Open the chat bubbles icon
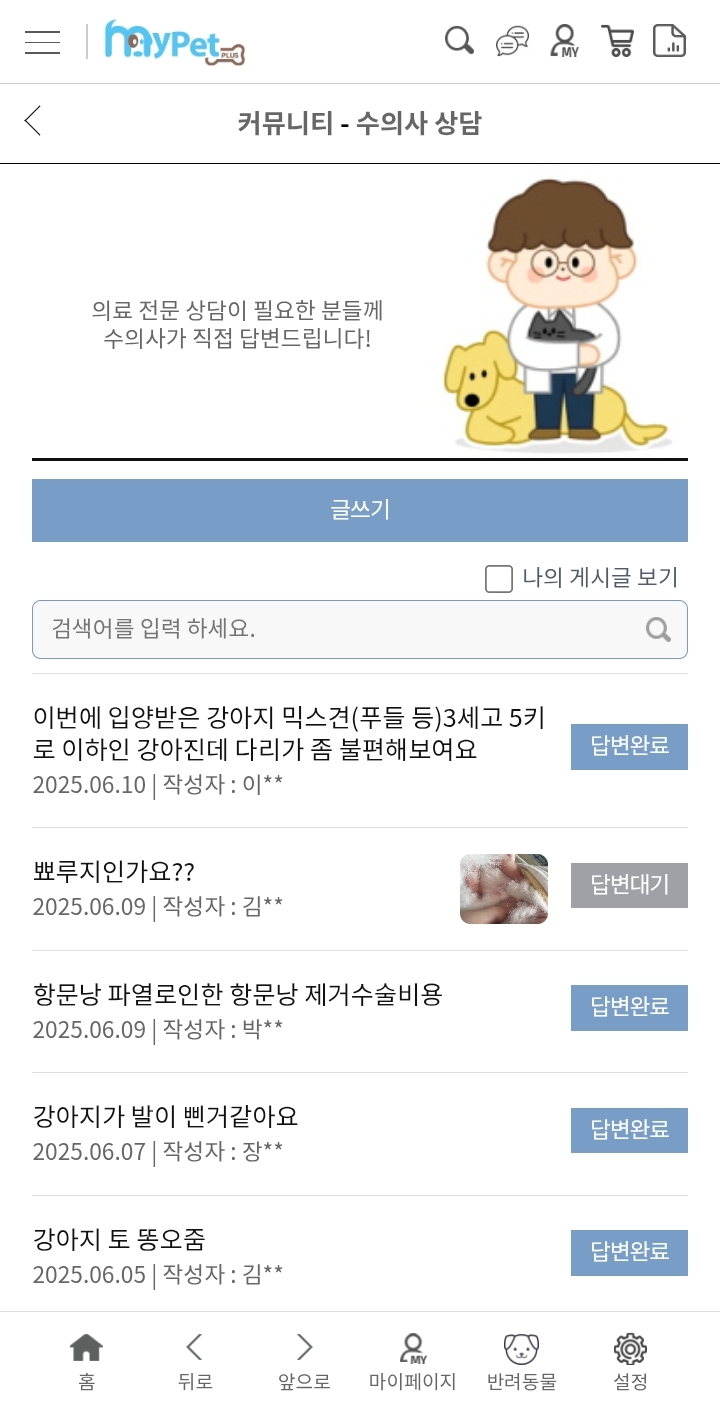The image size is (720, 1410). 512,42
